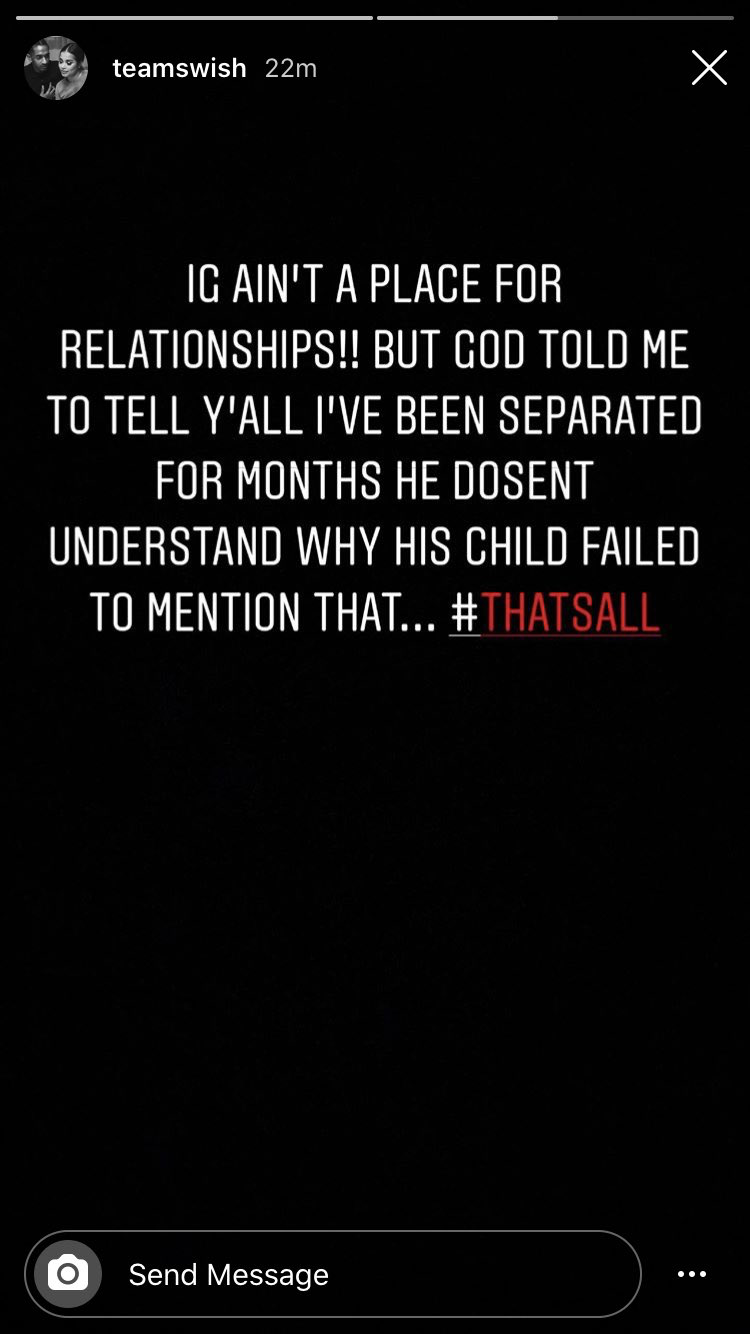Close the story with the X
This screenshot has width=750, height=1334.
click(709, 68)
